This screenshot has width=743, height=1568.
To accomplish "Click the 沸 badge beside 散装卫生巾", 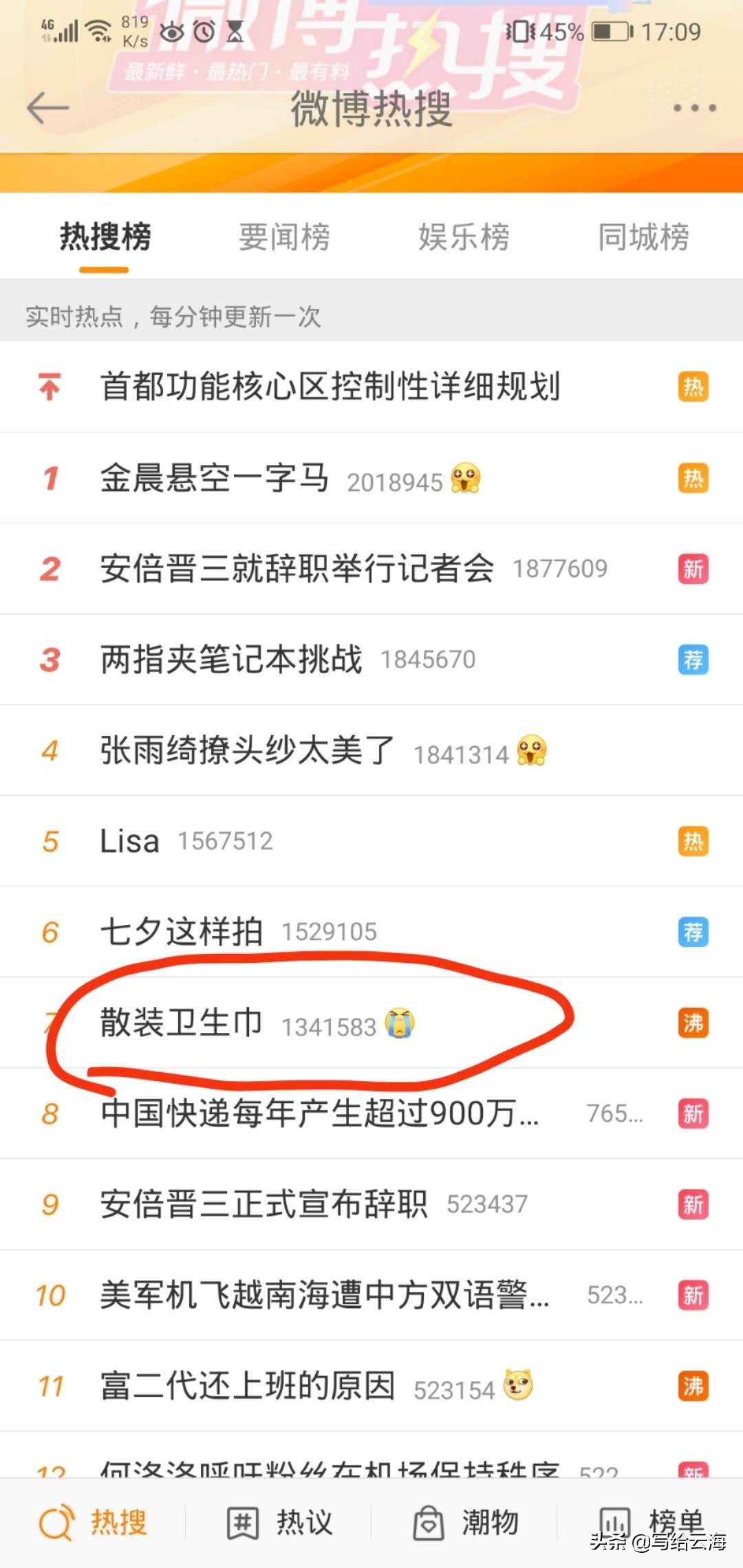I will click(x=693, y=1023).
